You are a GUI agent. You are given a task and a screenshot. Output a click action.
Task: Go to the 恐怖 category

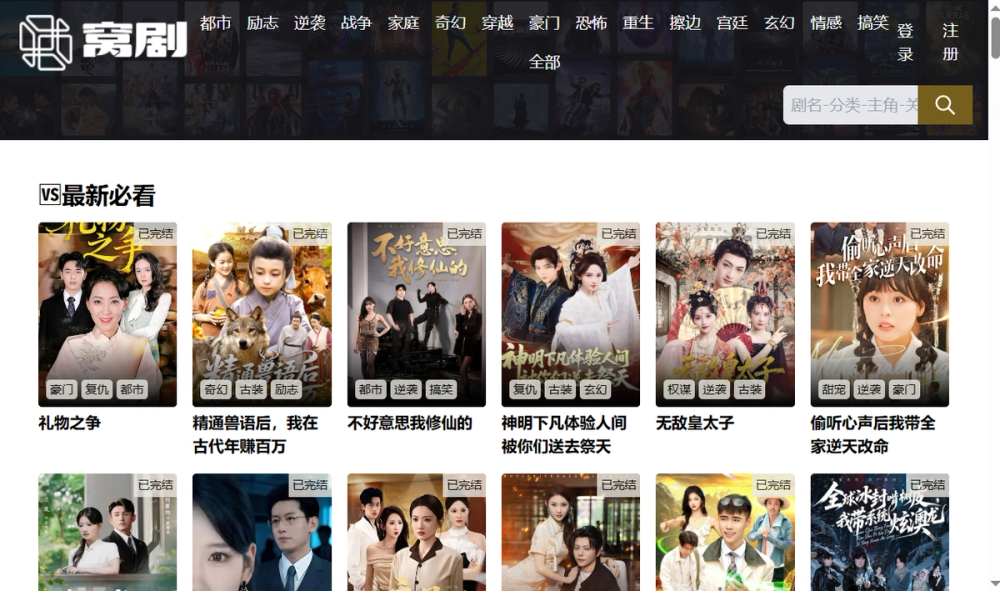click(x=591, y=22)
